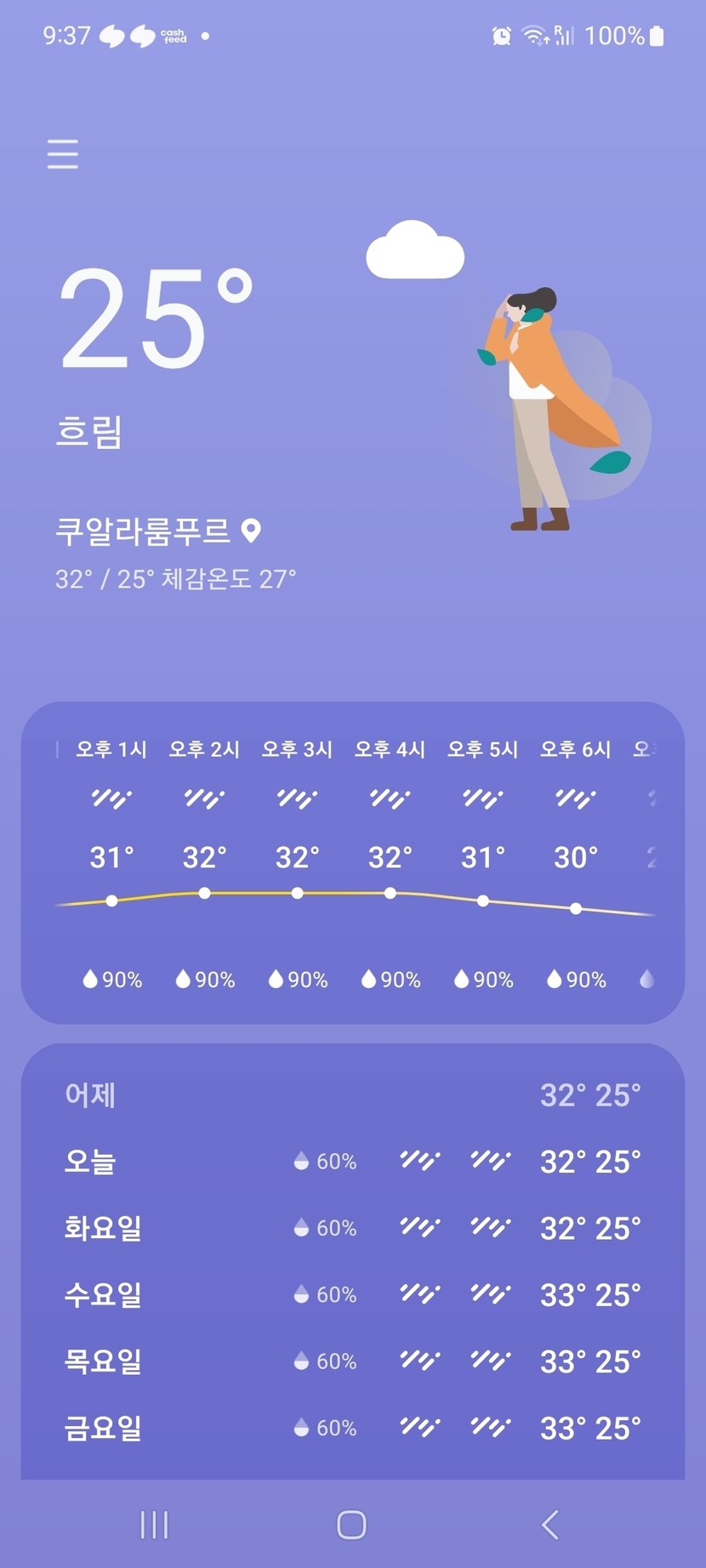Open the hamburger menu drawer
This screenshot has height=1568, width=706.
[63, 154]
